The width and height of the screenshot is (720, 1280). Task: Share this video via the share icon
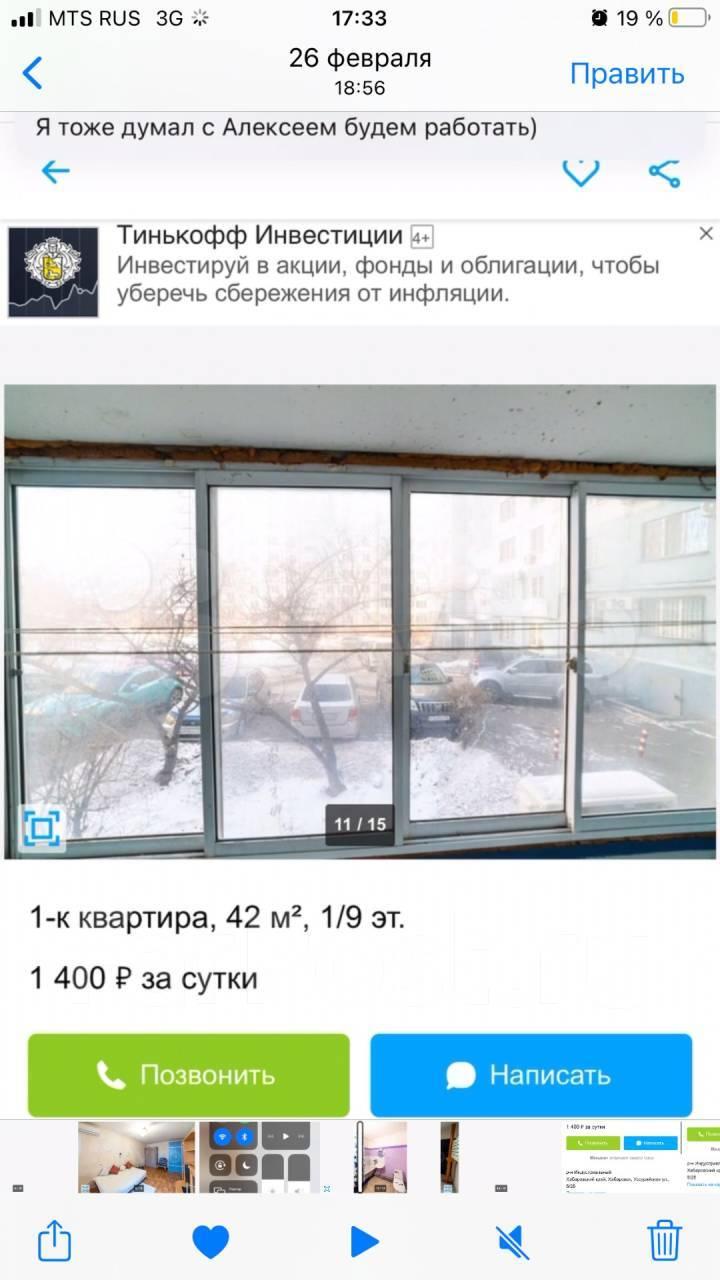[x=55, y=1241]
